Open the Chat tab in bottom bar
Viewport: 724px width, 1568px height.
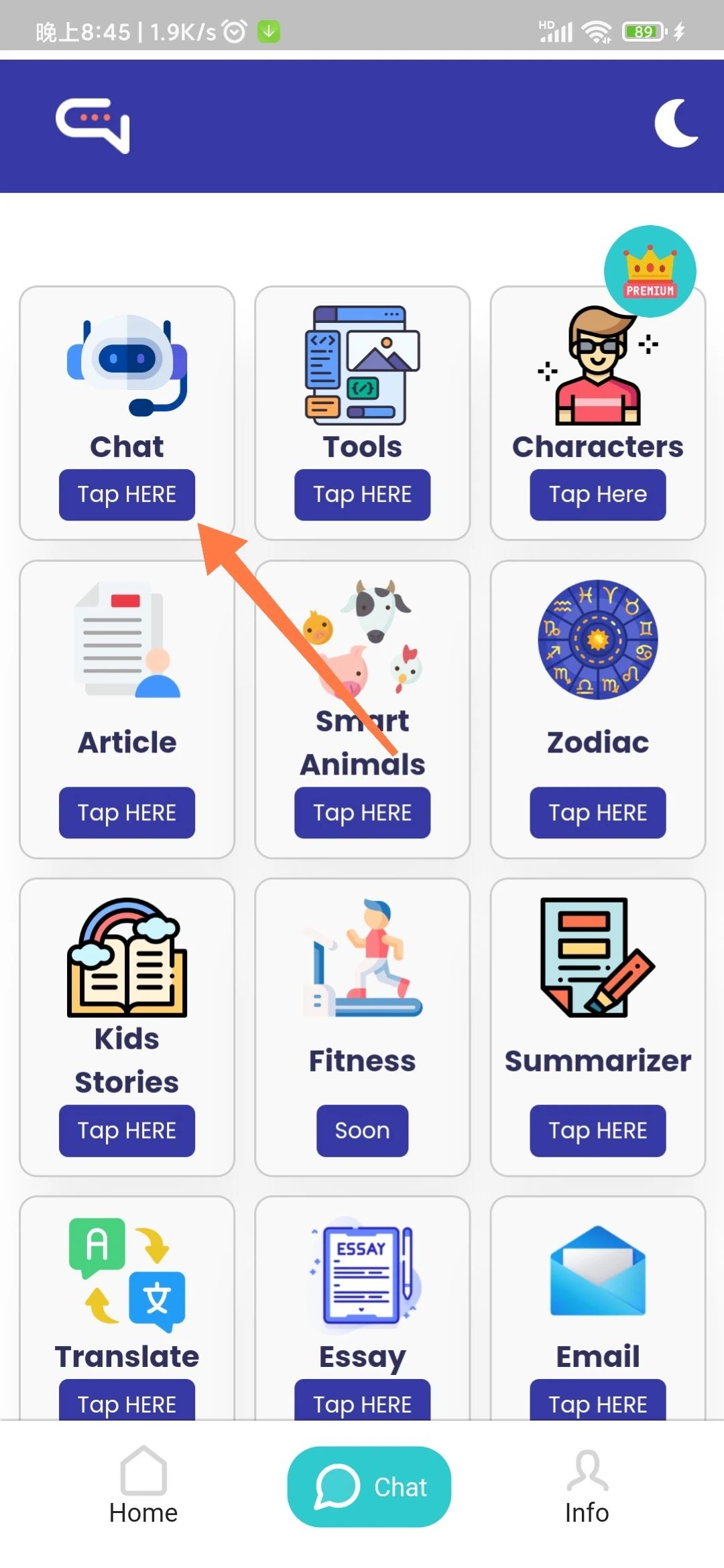click(x=369, y=1487)
